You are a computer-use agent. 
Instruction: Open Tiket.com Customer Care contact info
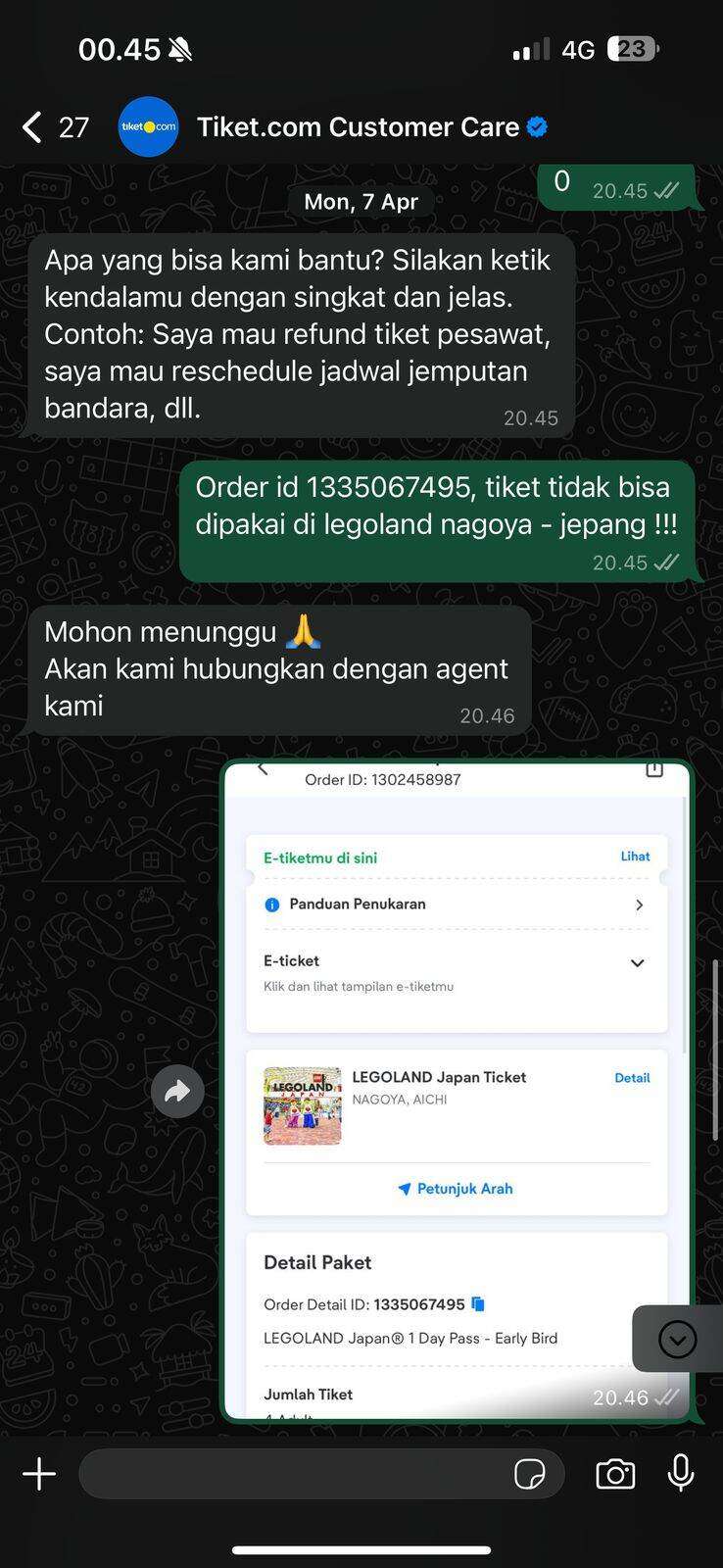point(358,127)
